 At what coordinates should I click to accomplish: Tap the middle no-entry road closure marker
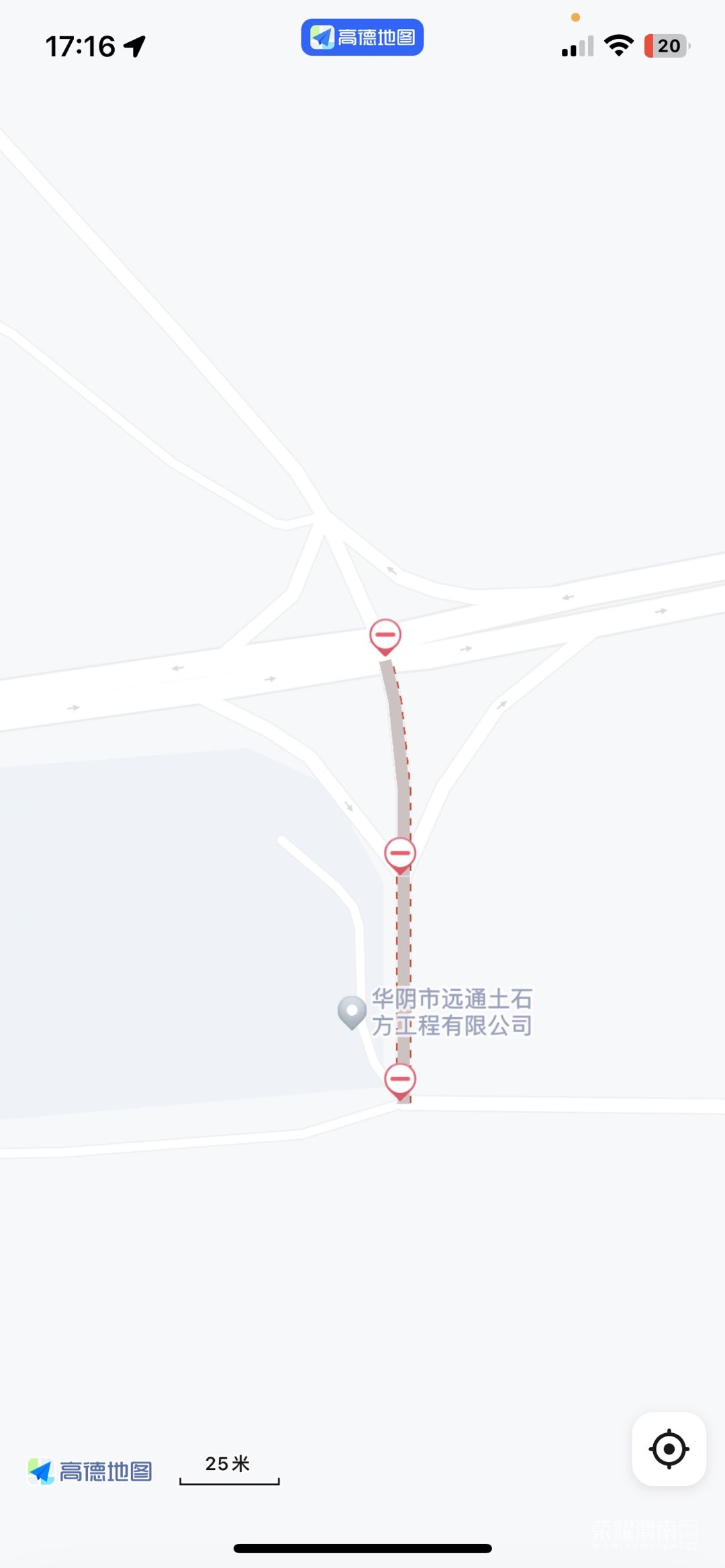click(x=401, y=854)
